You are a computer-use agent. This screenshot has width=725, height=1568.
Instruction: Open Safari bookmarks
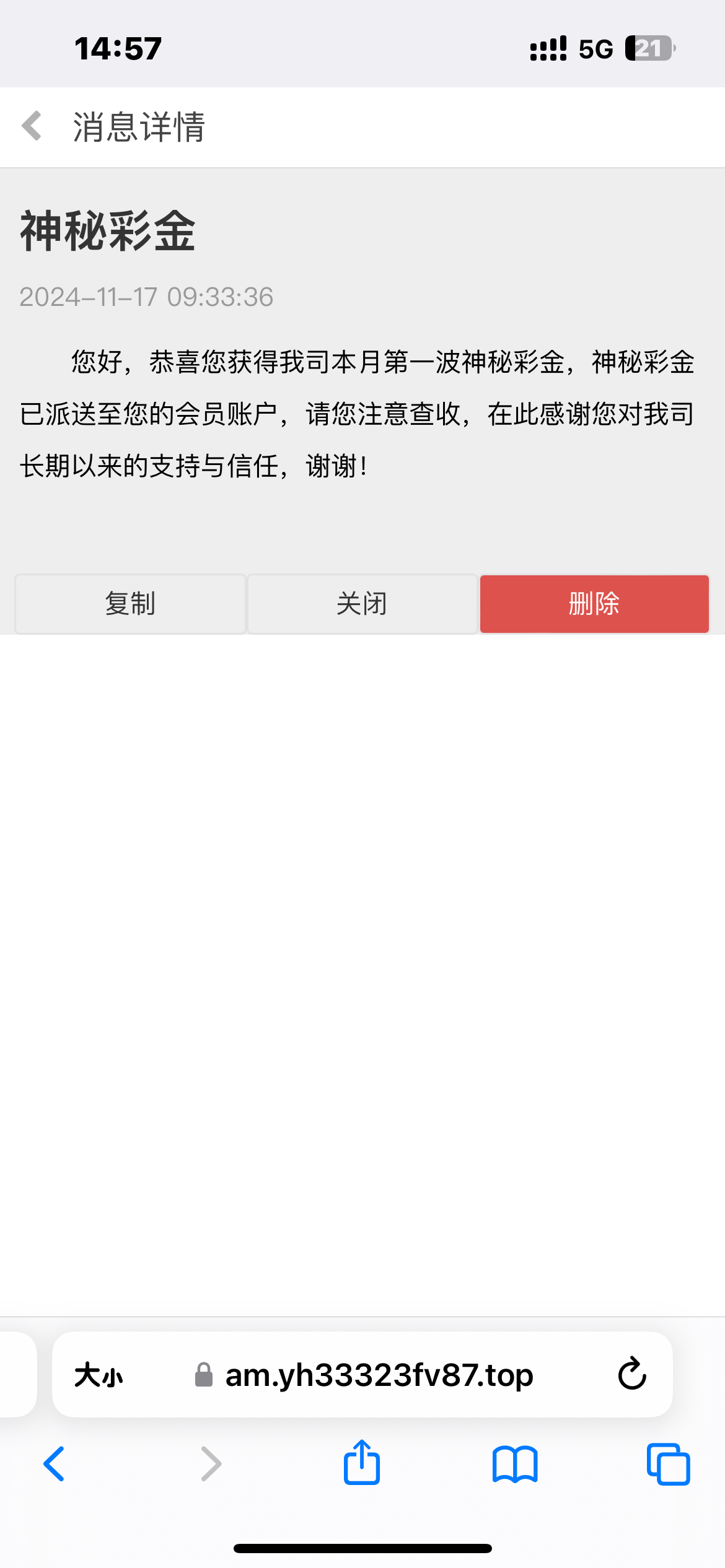(x=515, y=1464)
